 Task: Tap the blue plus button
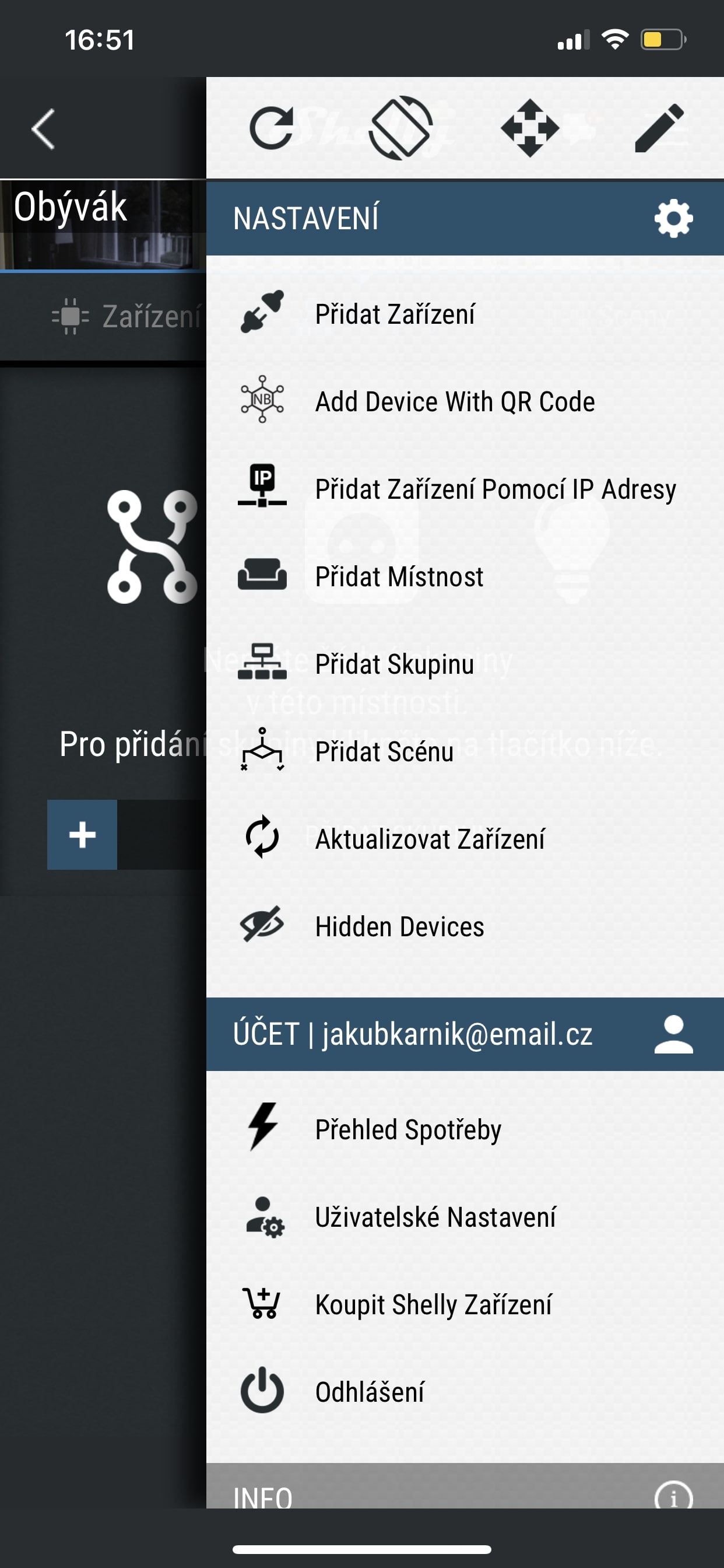(x=82, y=835)
